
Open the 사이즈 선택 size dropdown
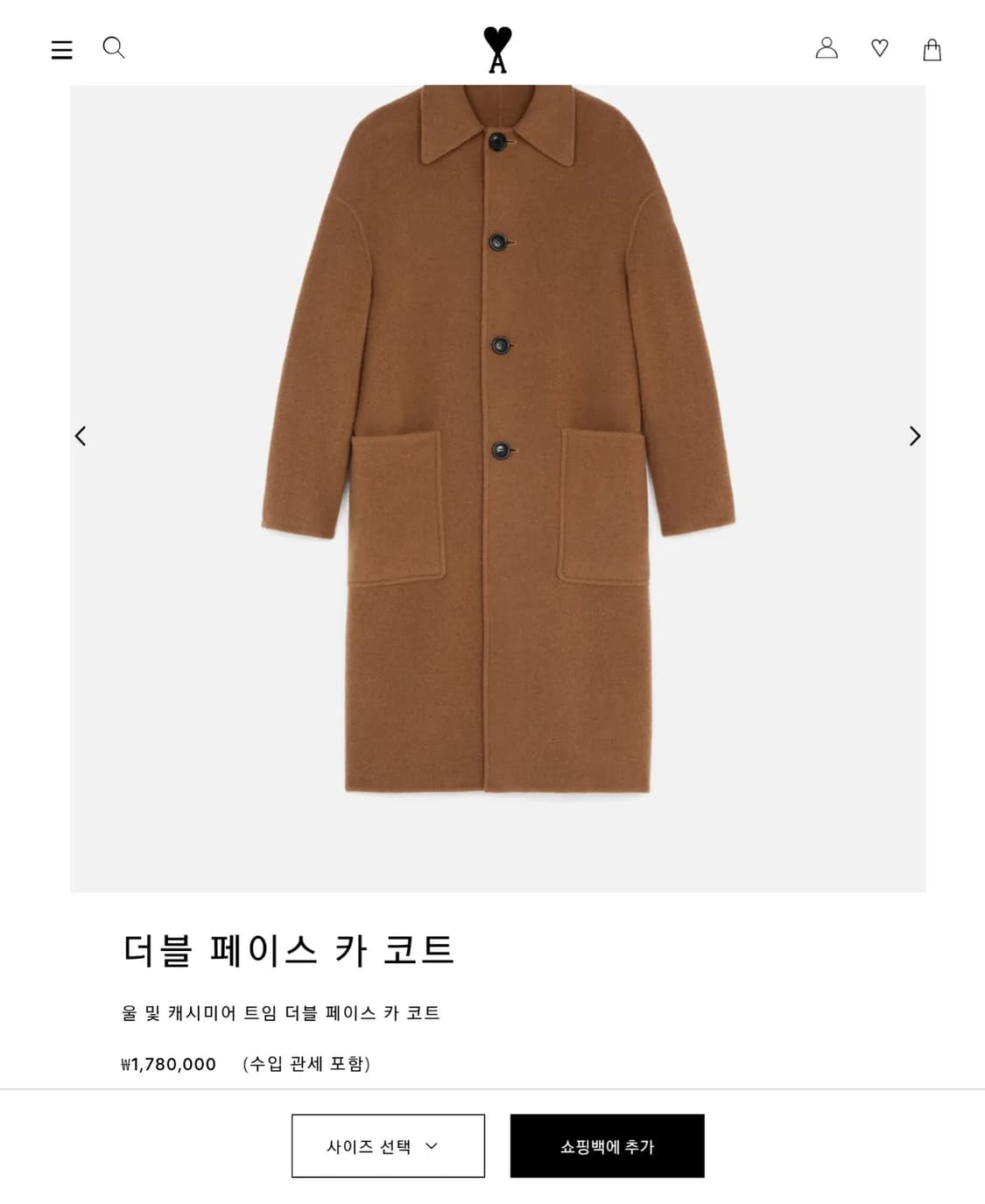tap(388, 1145)
